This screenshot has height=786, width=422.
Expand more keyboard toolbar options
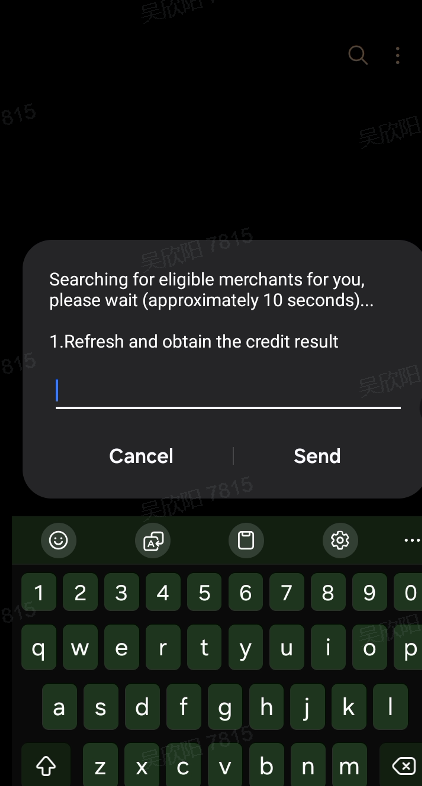point(412,540)
